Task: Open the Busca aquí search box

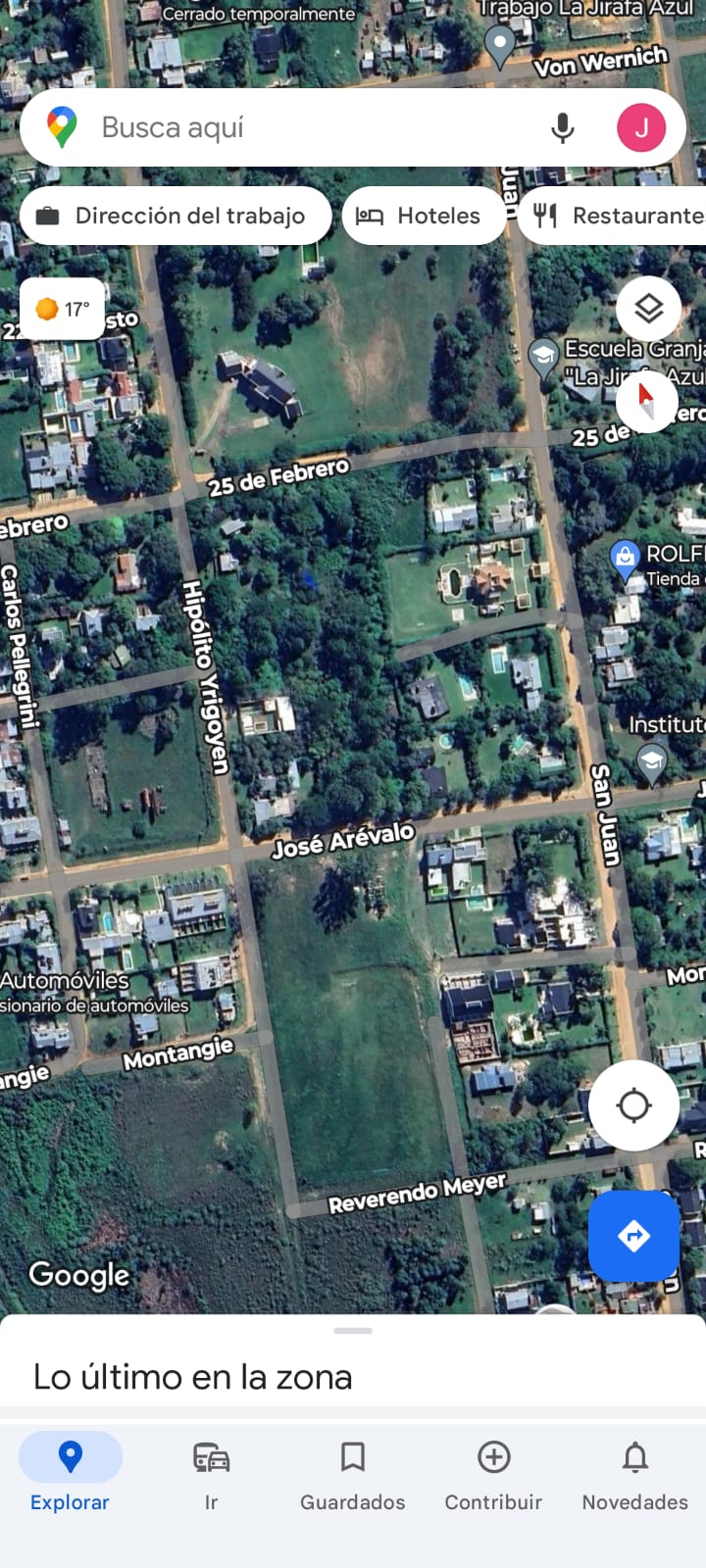Action: coord(294,127)
